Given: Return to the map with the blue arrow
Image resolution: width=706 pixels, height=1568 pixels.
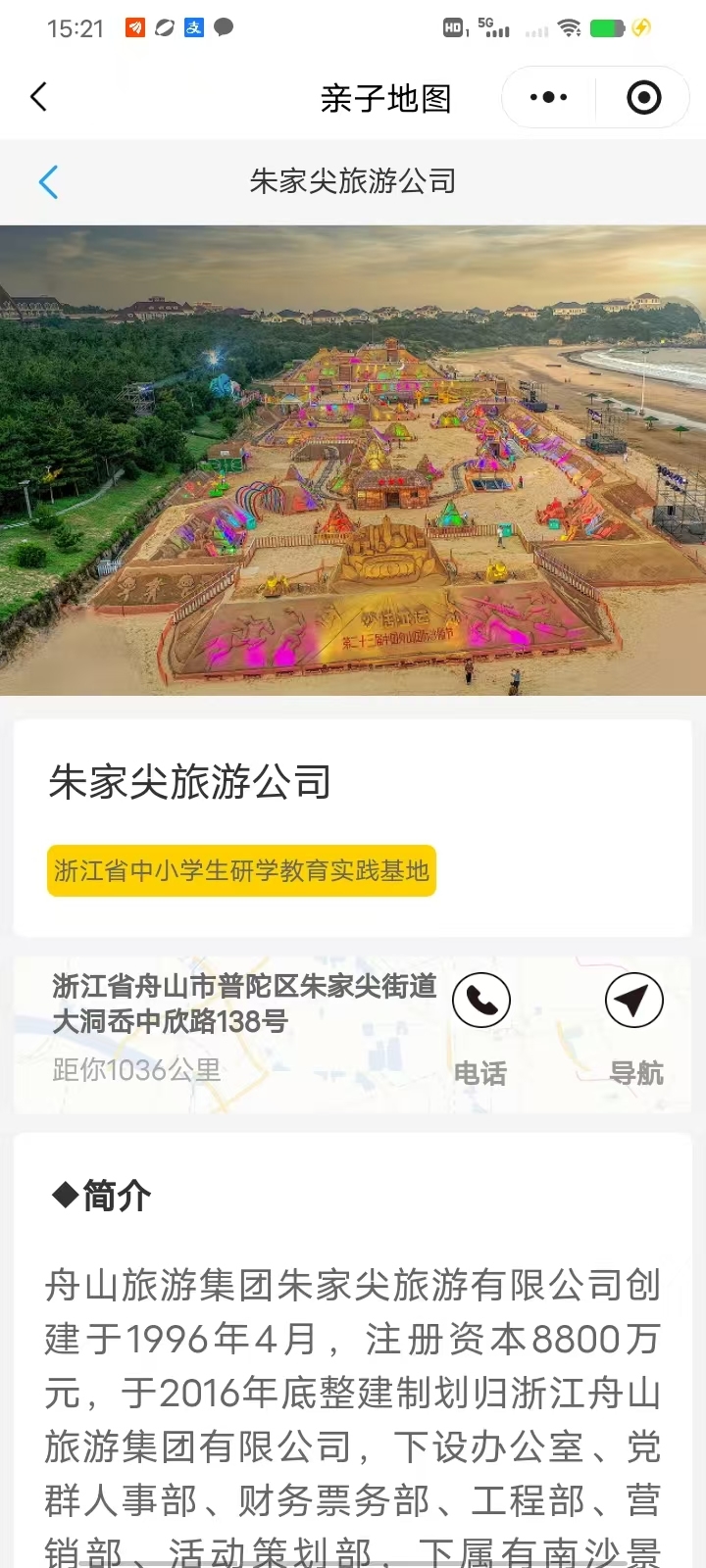Looking at the screenshot, I should (48, 181).
